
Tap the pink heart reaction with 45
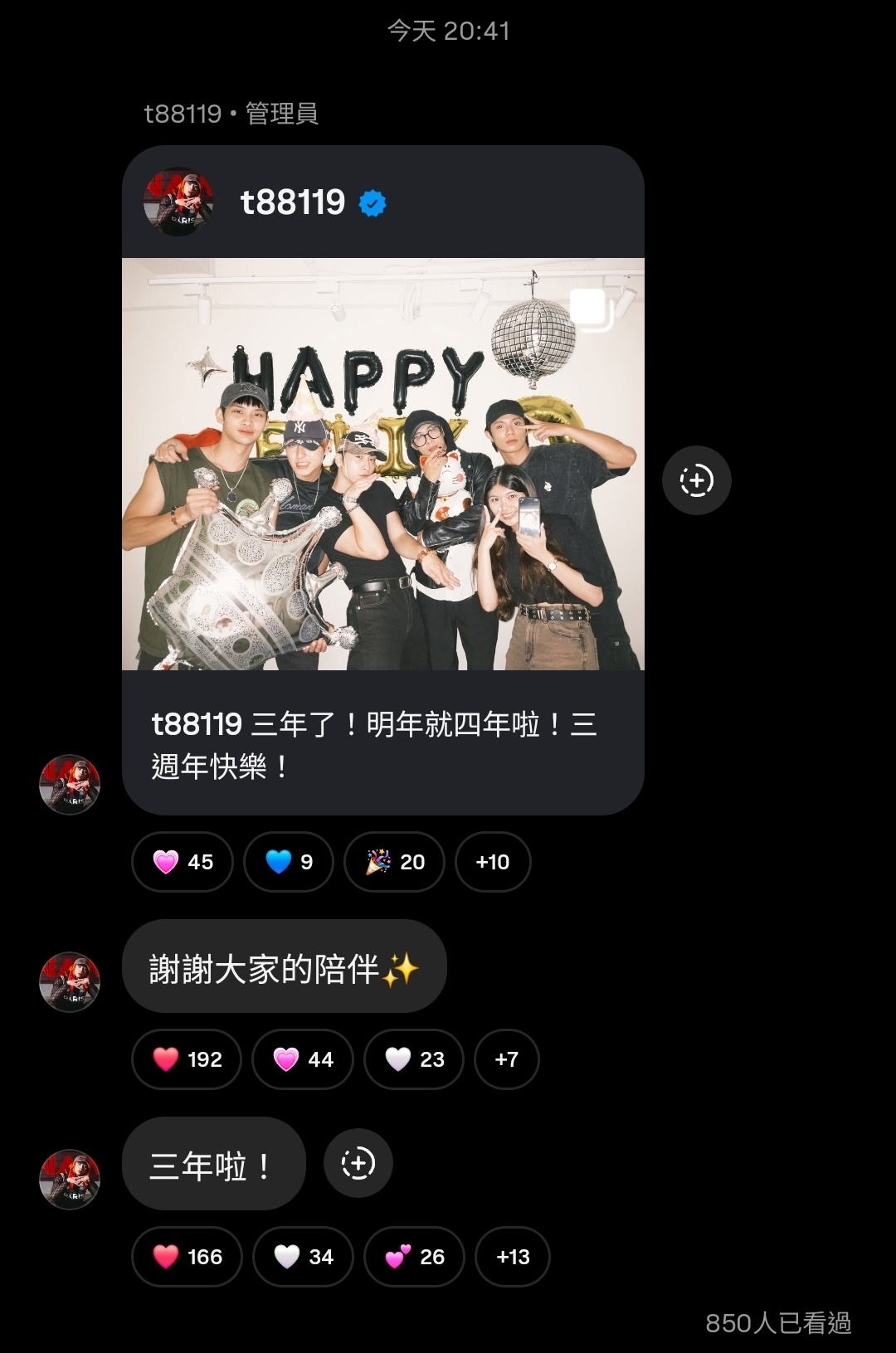(x=183, y=862)
